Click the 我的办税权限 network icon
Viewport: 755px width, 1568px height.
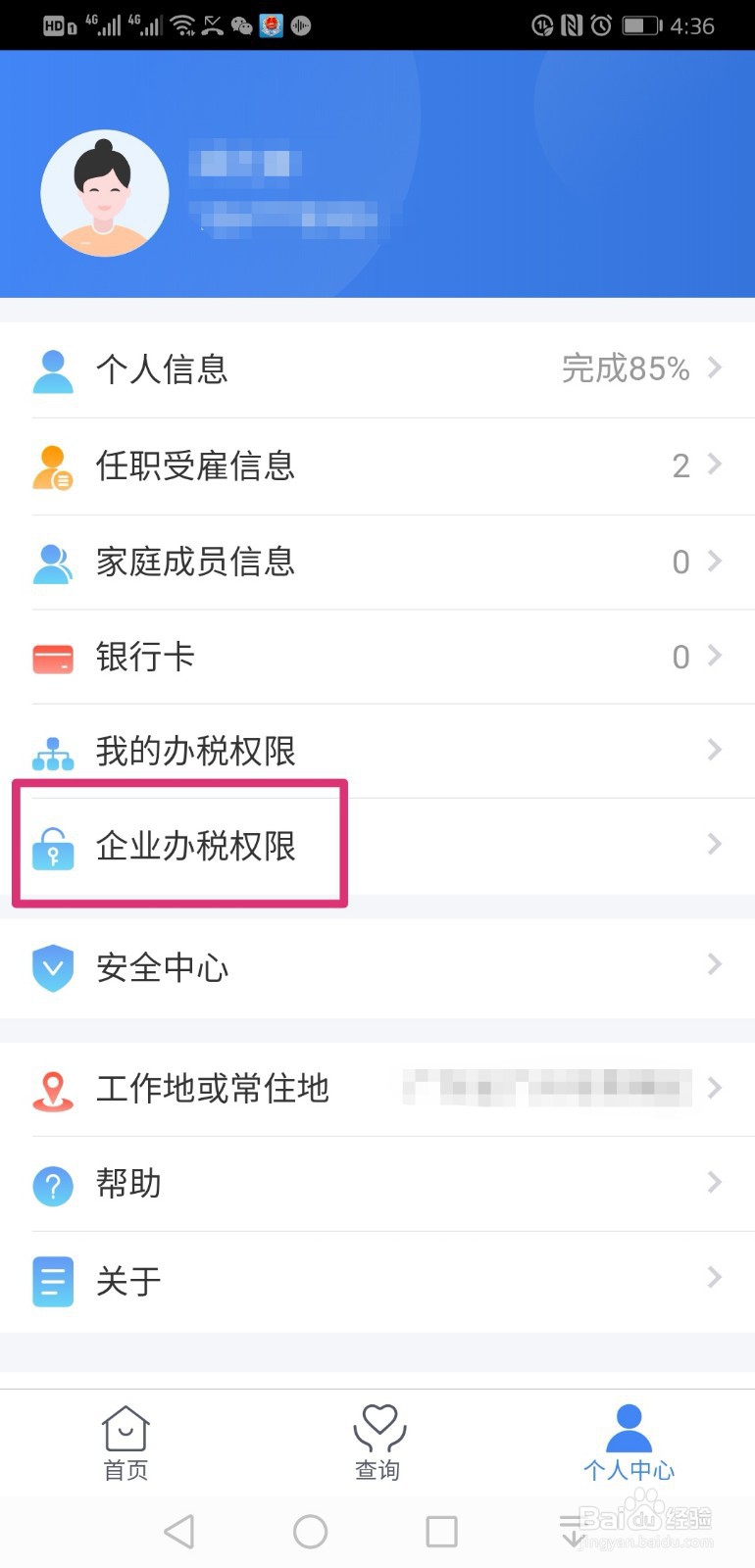click(x=53, y=751)
